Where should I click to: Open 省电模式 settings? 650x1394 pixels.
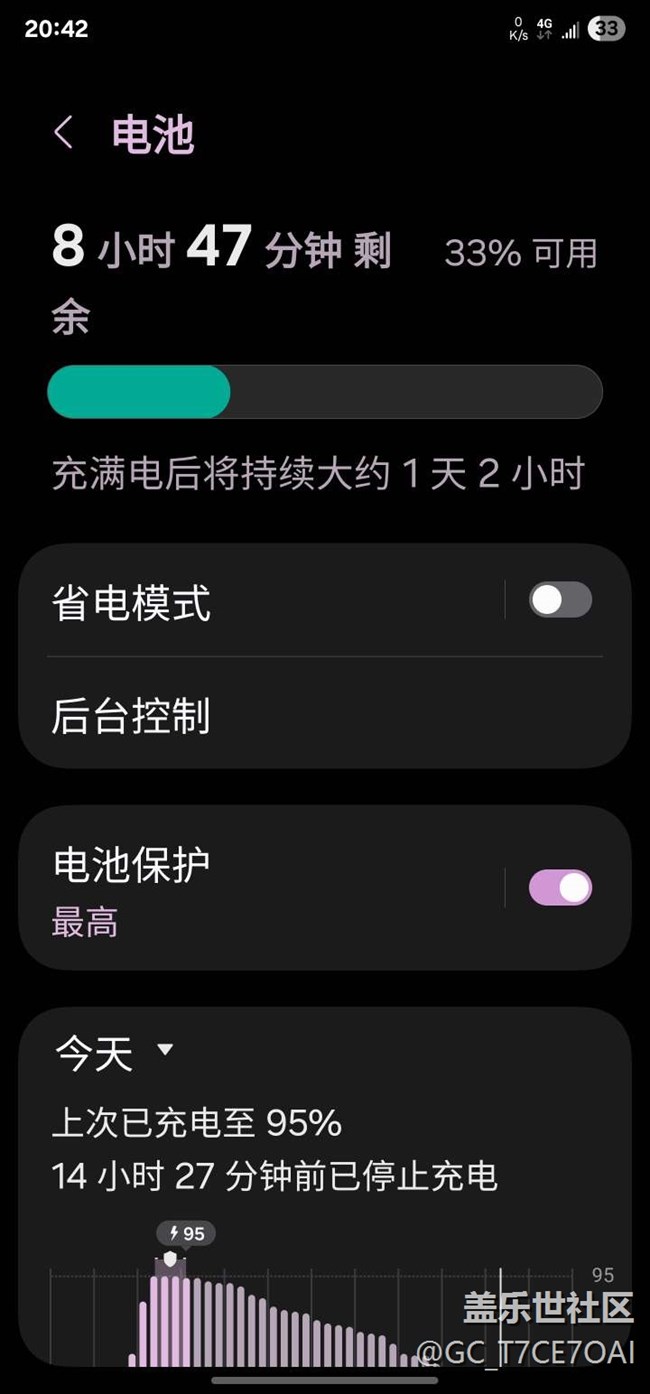(x=250, y=603)
